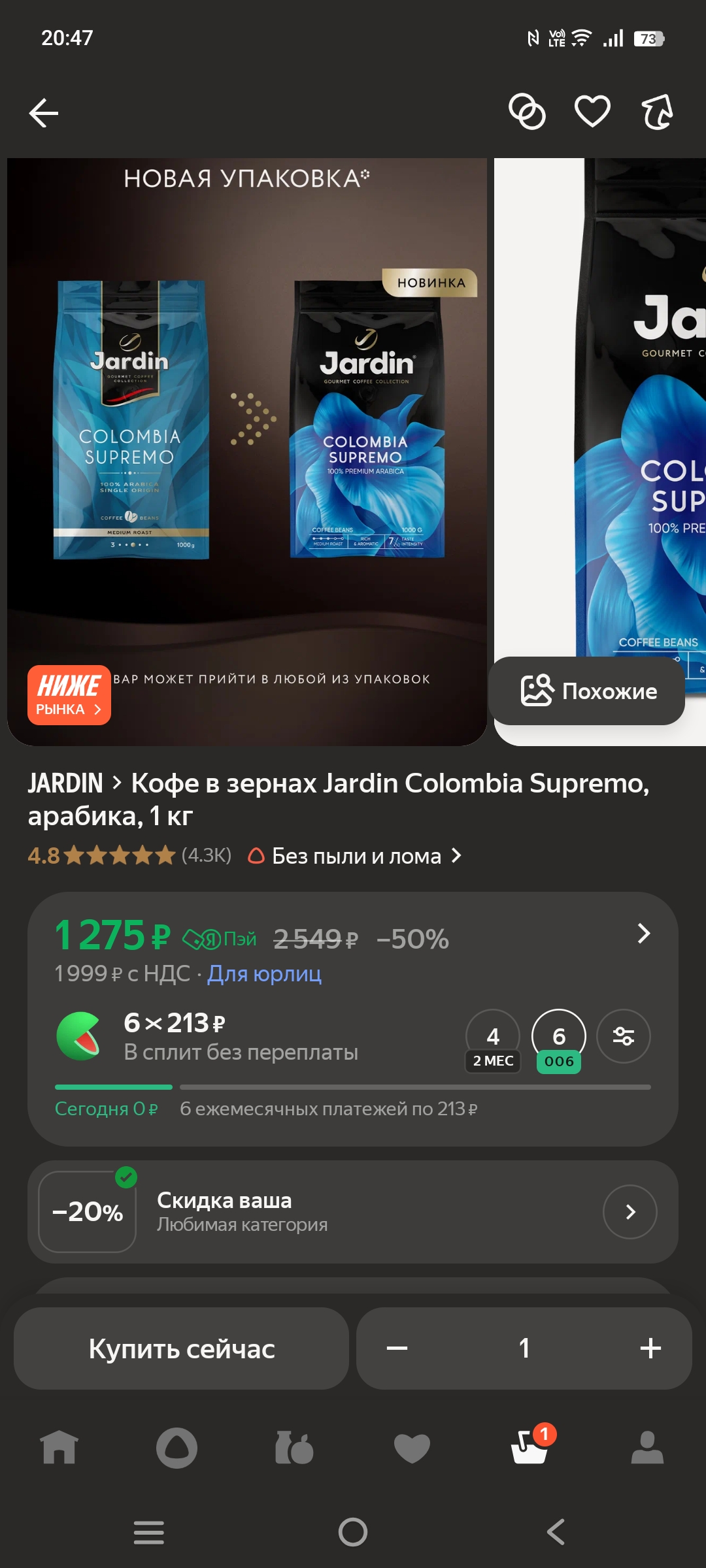Open the profile tab
The height and width of the screenshot is (1568, 706).
[647, 1447]
